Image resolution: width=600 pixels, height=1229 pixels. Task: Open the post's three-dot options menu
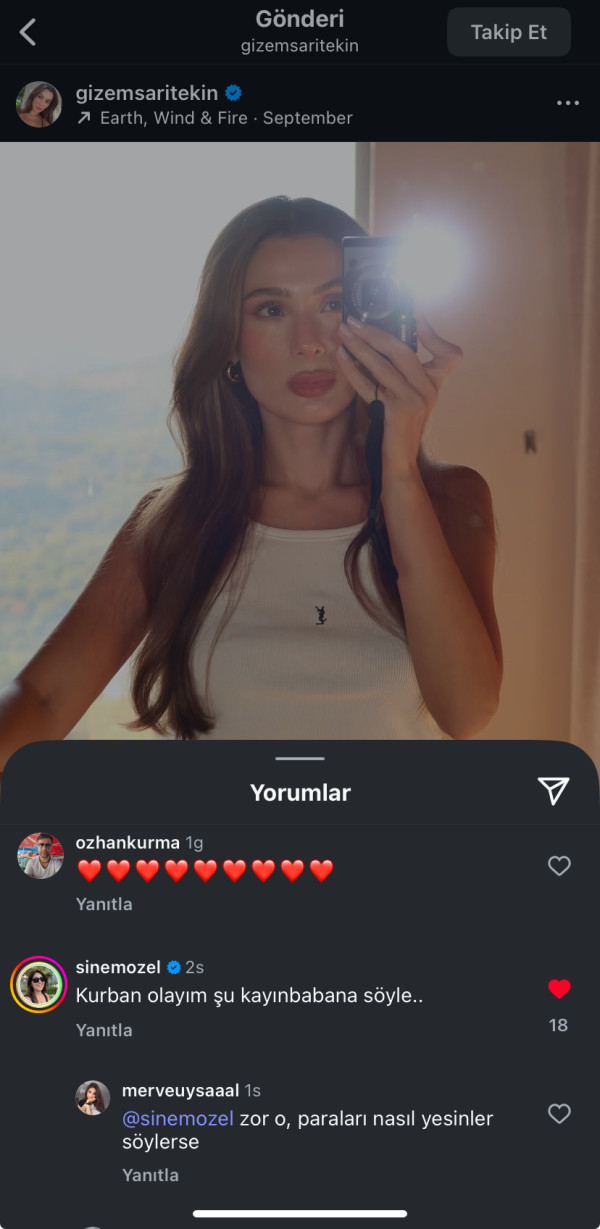(567, 103)
